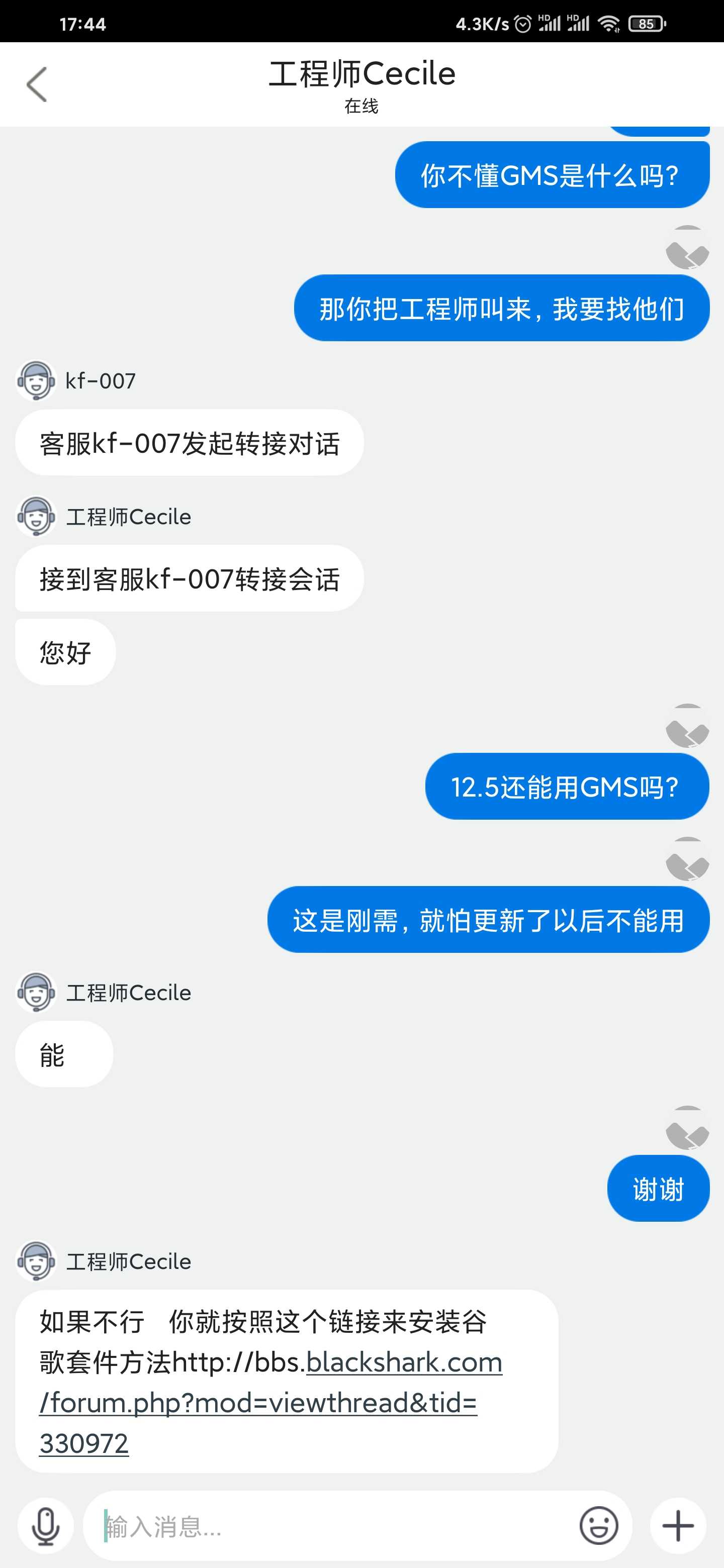Open the emoji picker
Image resolution: width=724 pixels, height=1568 pixels.
(x=599, y=1525)
